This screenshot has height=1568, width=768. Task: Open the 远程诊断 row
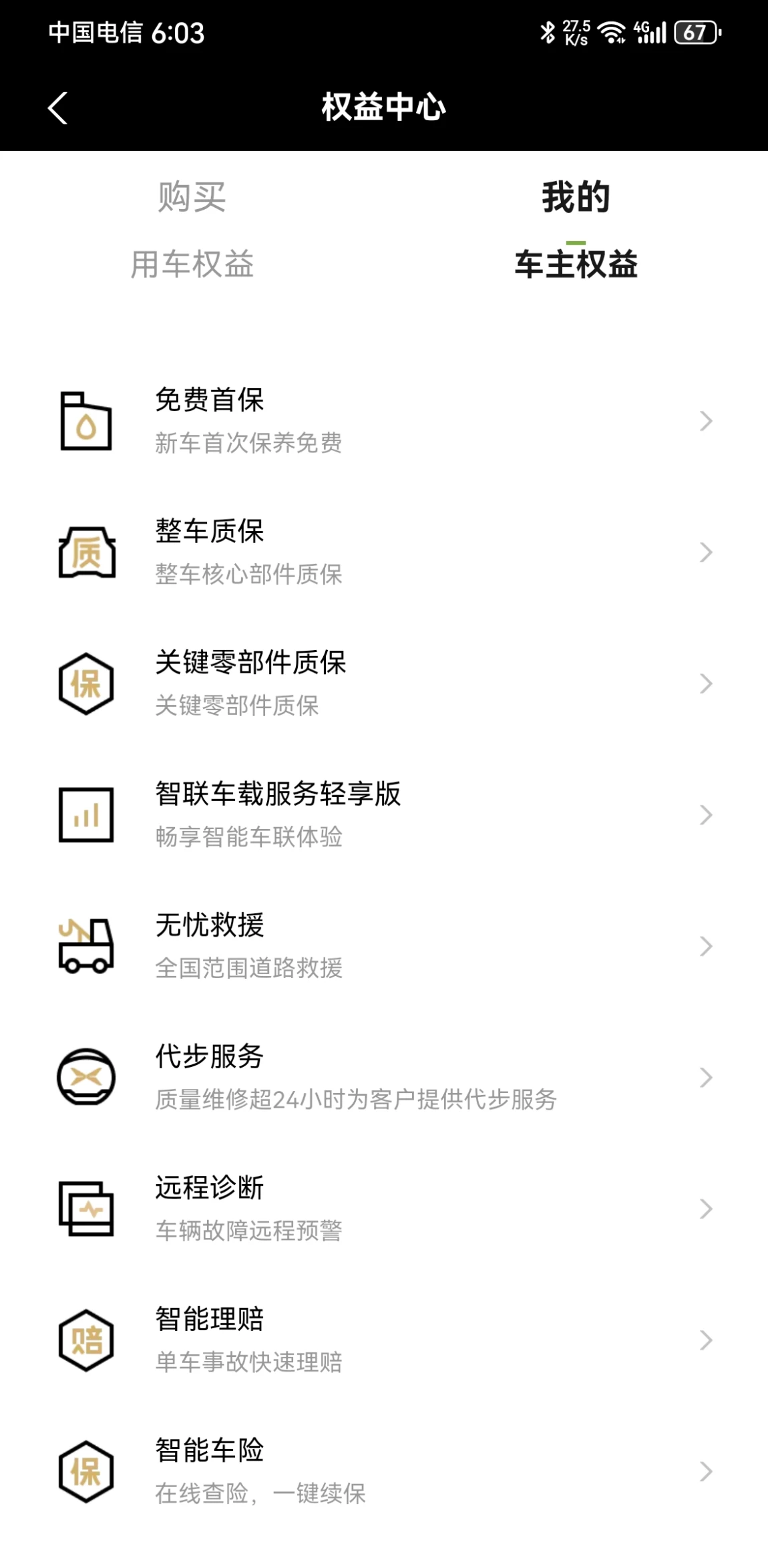coord(384,1209)
